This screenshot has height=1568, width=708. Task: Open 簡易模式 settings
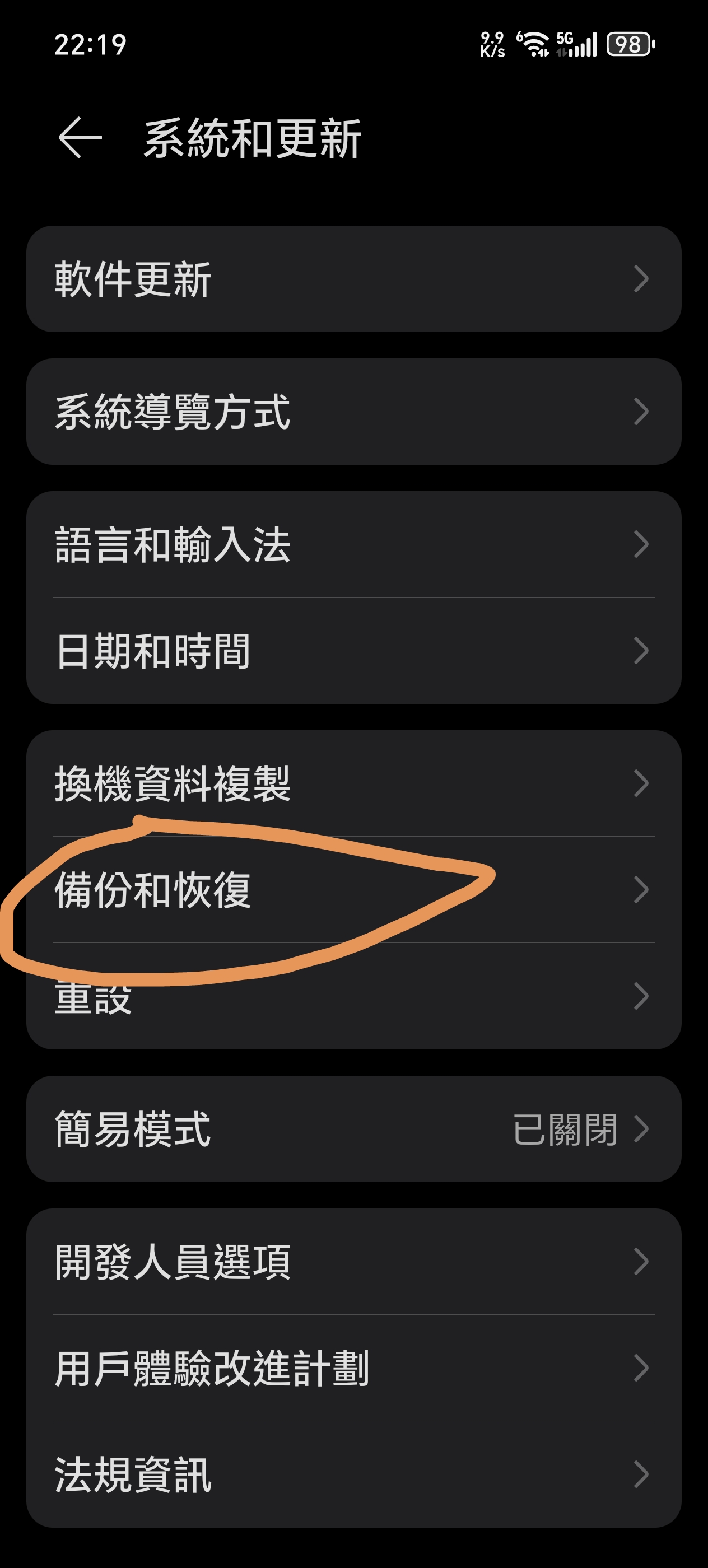coord(353,1128)
